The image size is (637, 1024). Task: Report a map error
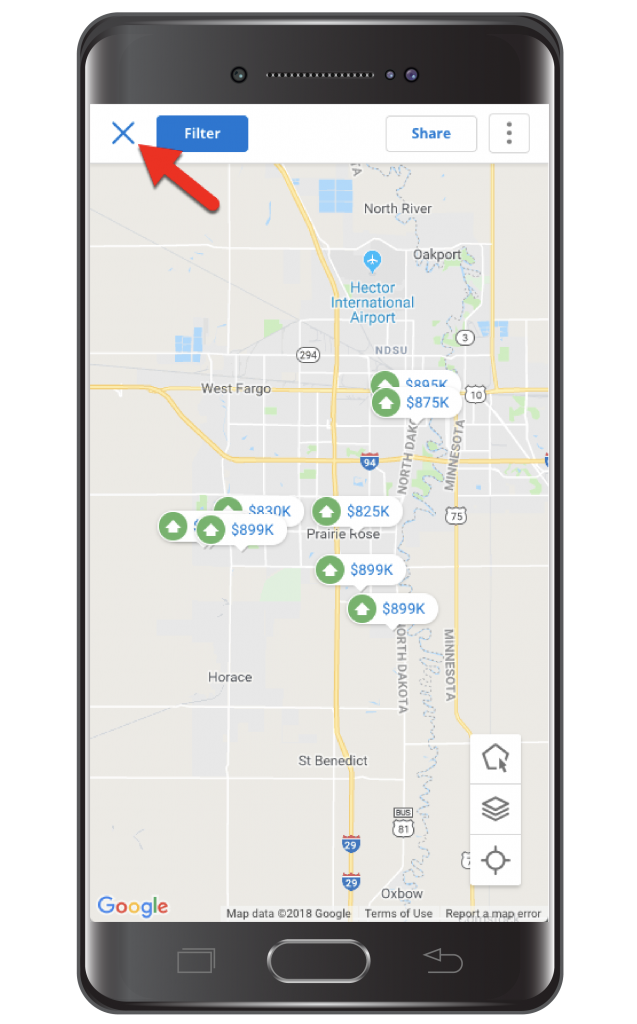(493, 913)
